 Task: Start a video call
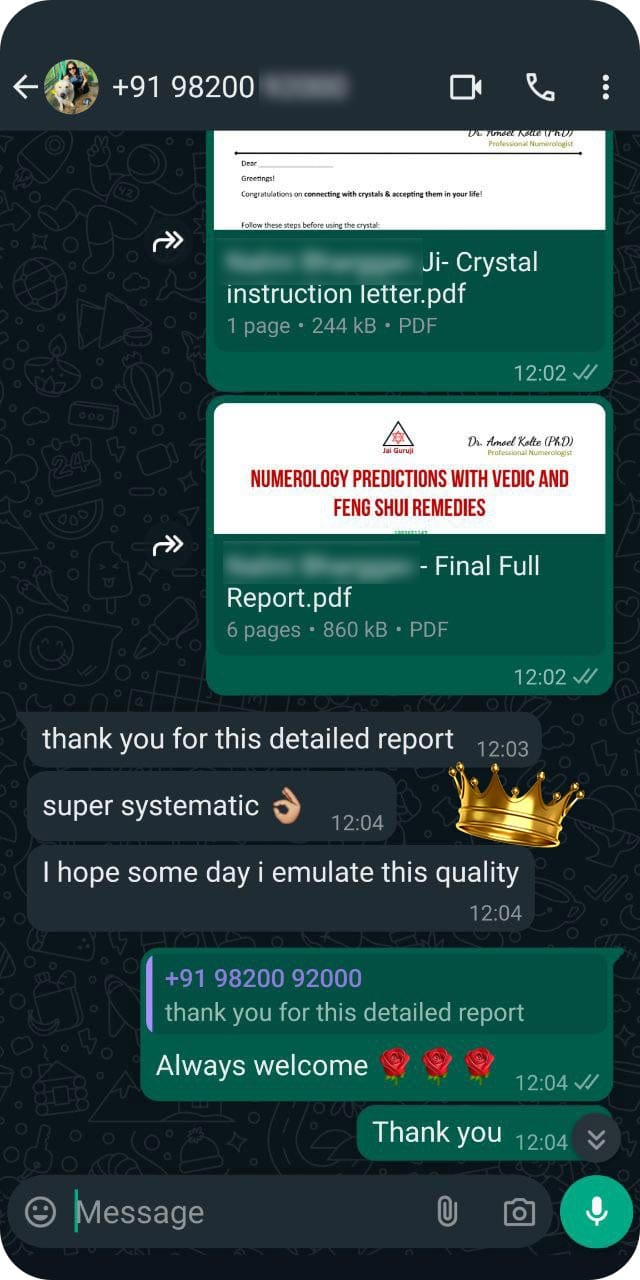point(466,87)
